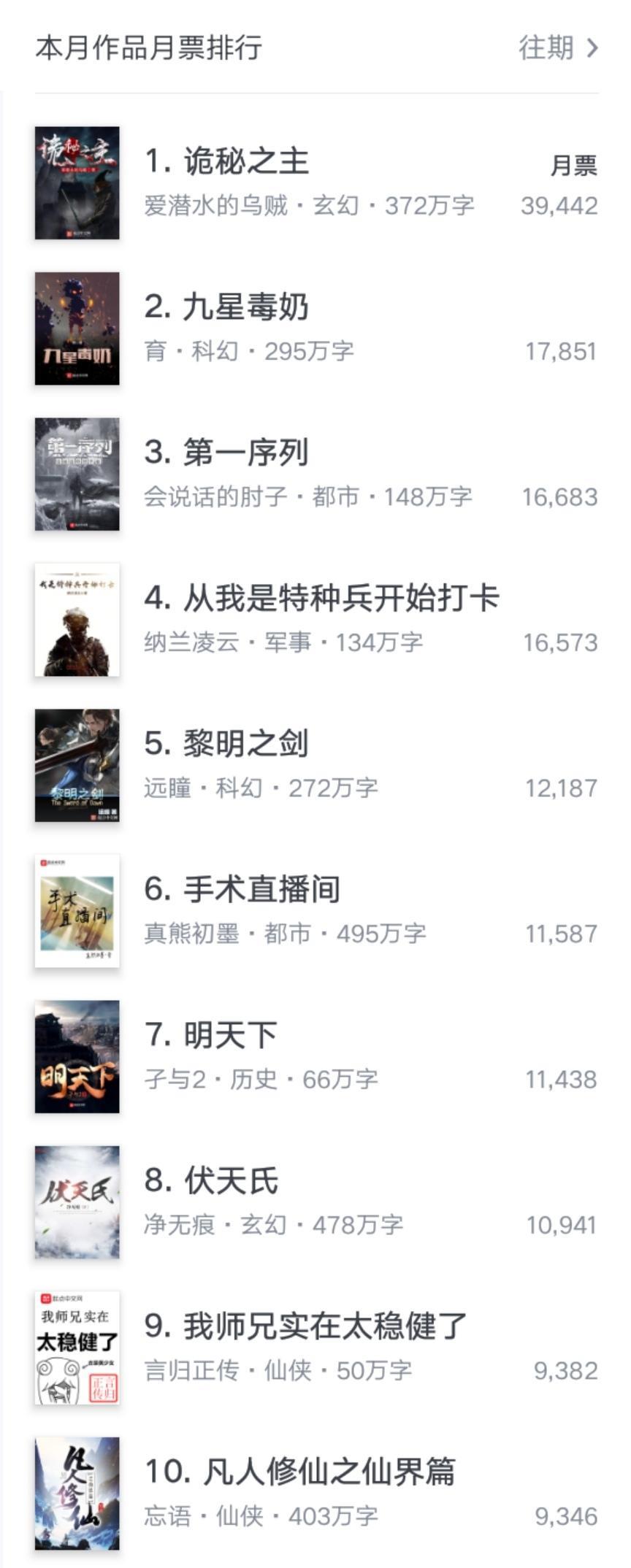Open the historical novel 明天下

(x=230, y=1035)
